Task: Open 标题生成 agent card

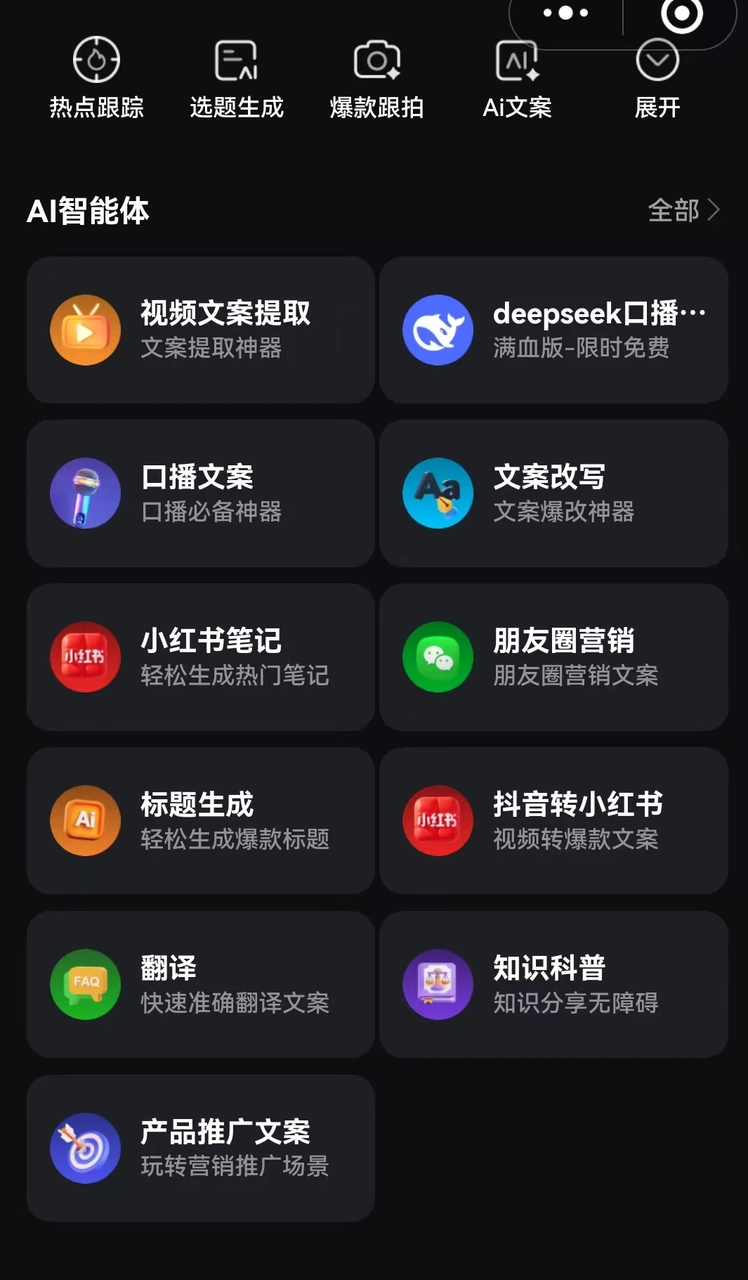Action: point(200,821)
